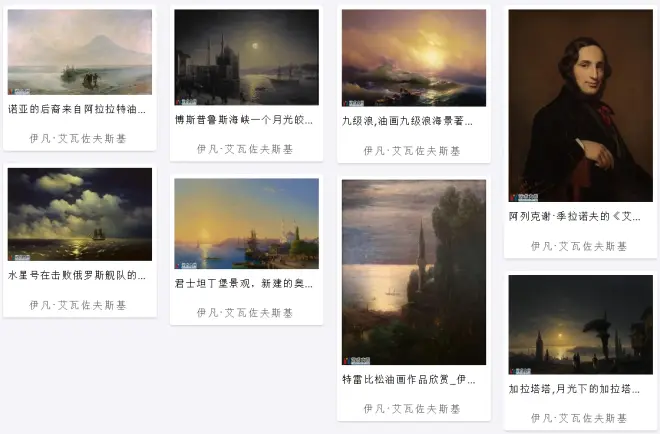Open the 诺亚的后裔来自阿拉拉特 painting card
The height and width of the screenshot is (434, 660).
(x=80, y=53)
